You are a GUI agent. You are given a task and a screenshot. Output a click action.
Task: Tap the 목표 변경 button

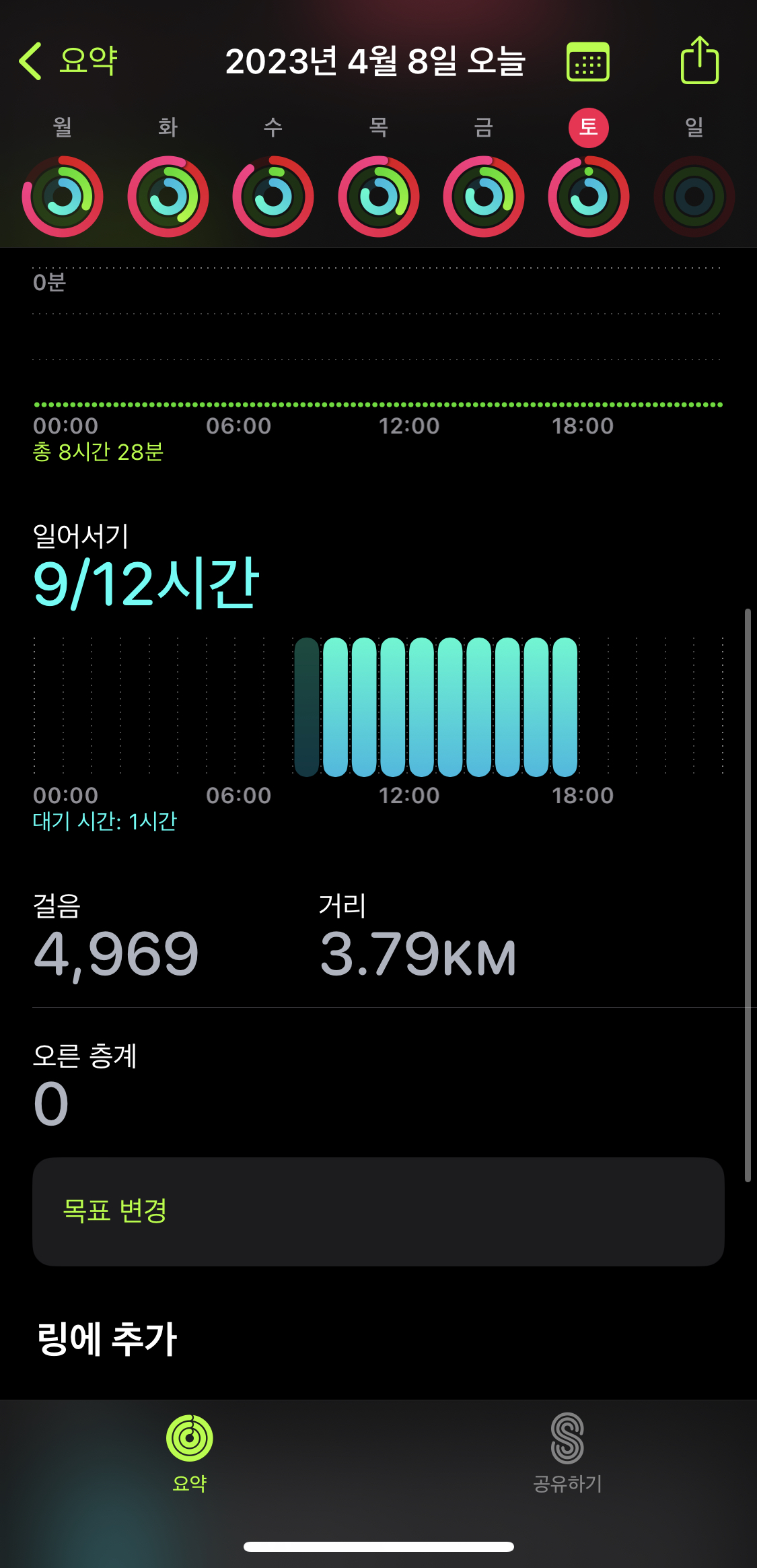point(378,1211)
